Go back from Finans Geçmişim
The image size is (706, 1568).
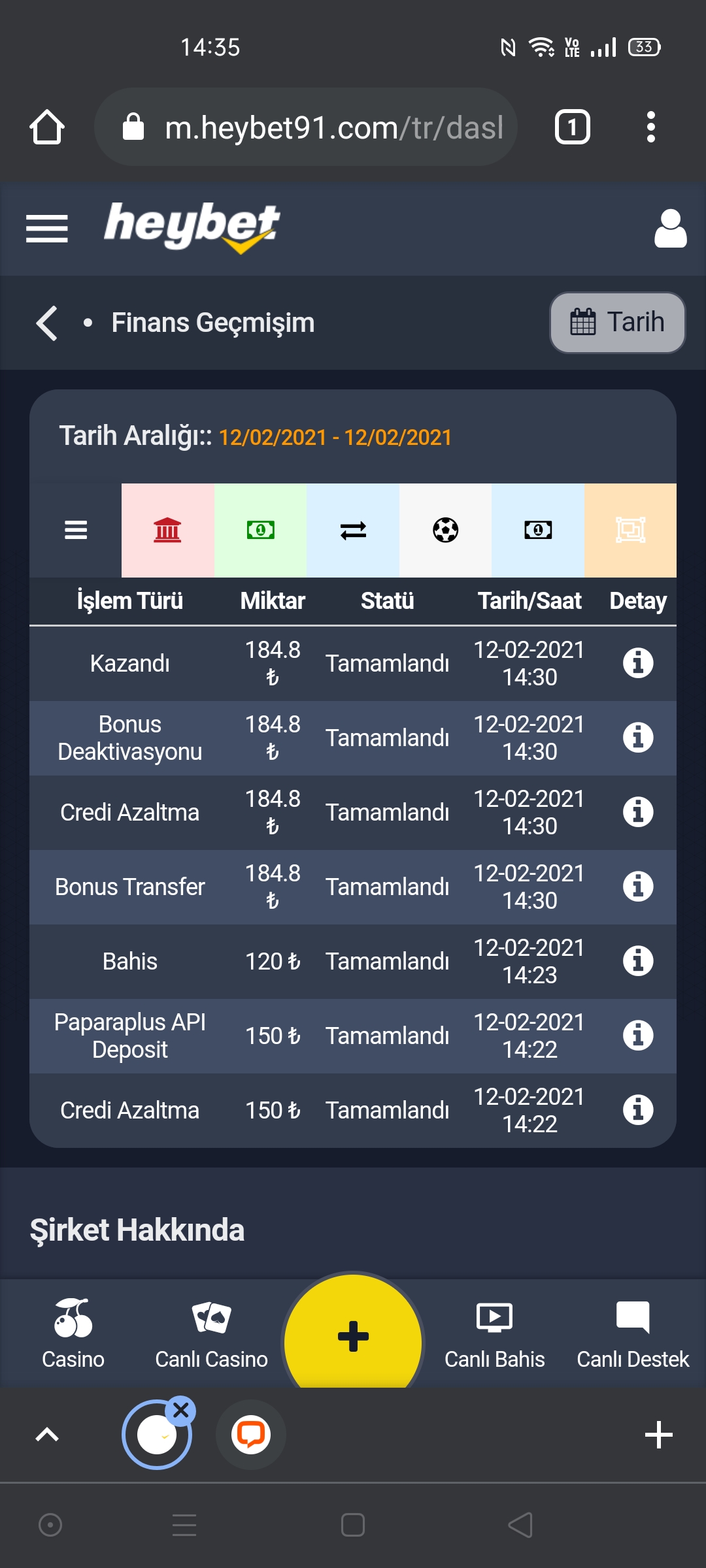pos(47,323)
